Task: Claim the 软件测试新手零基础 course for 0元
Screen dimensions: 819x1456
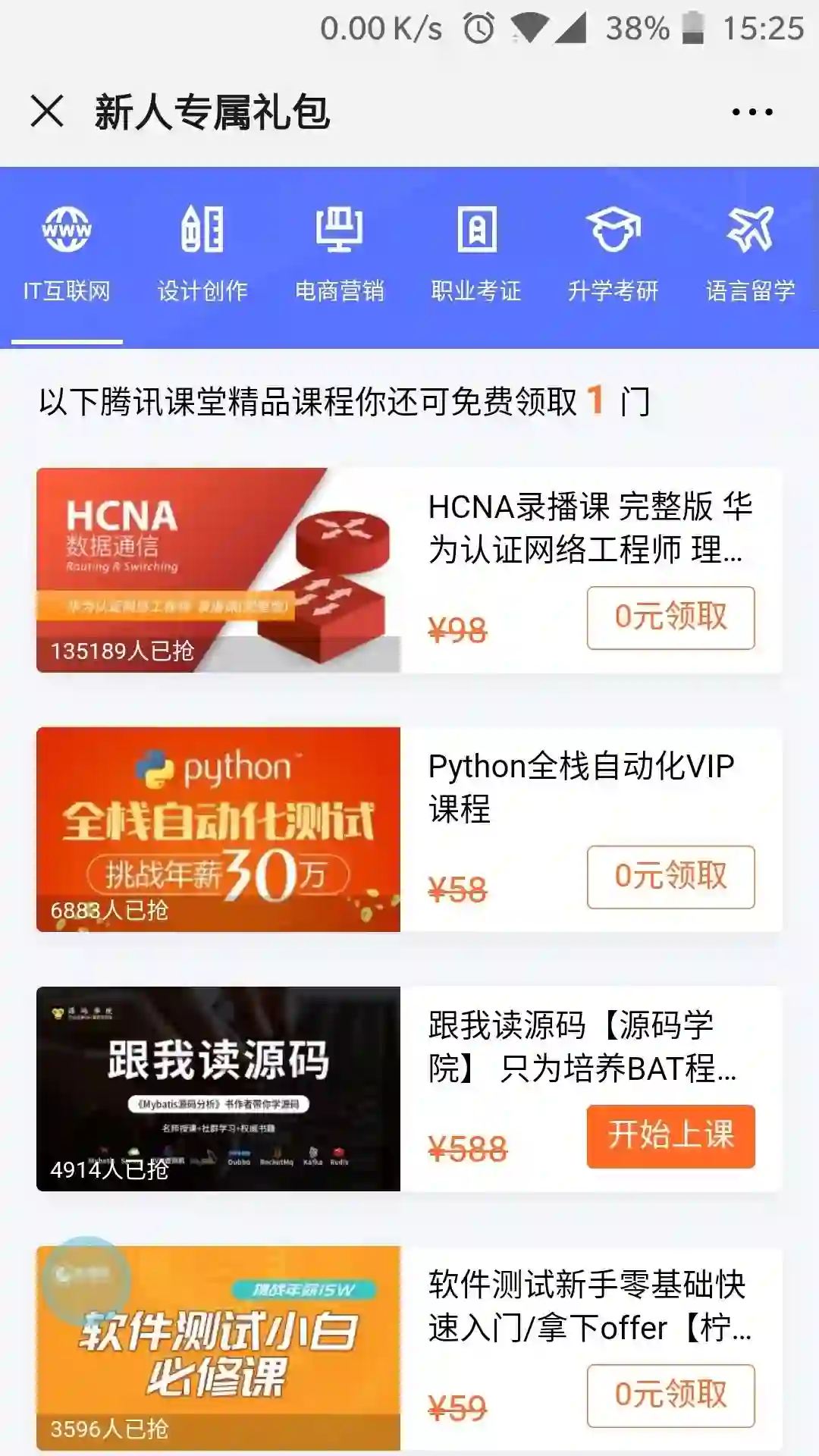Action: 670,1395
